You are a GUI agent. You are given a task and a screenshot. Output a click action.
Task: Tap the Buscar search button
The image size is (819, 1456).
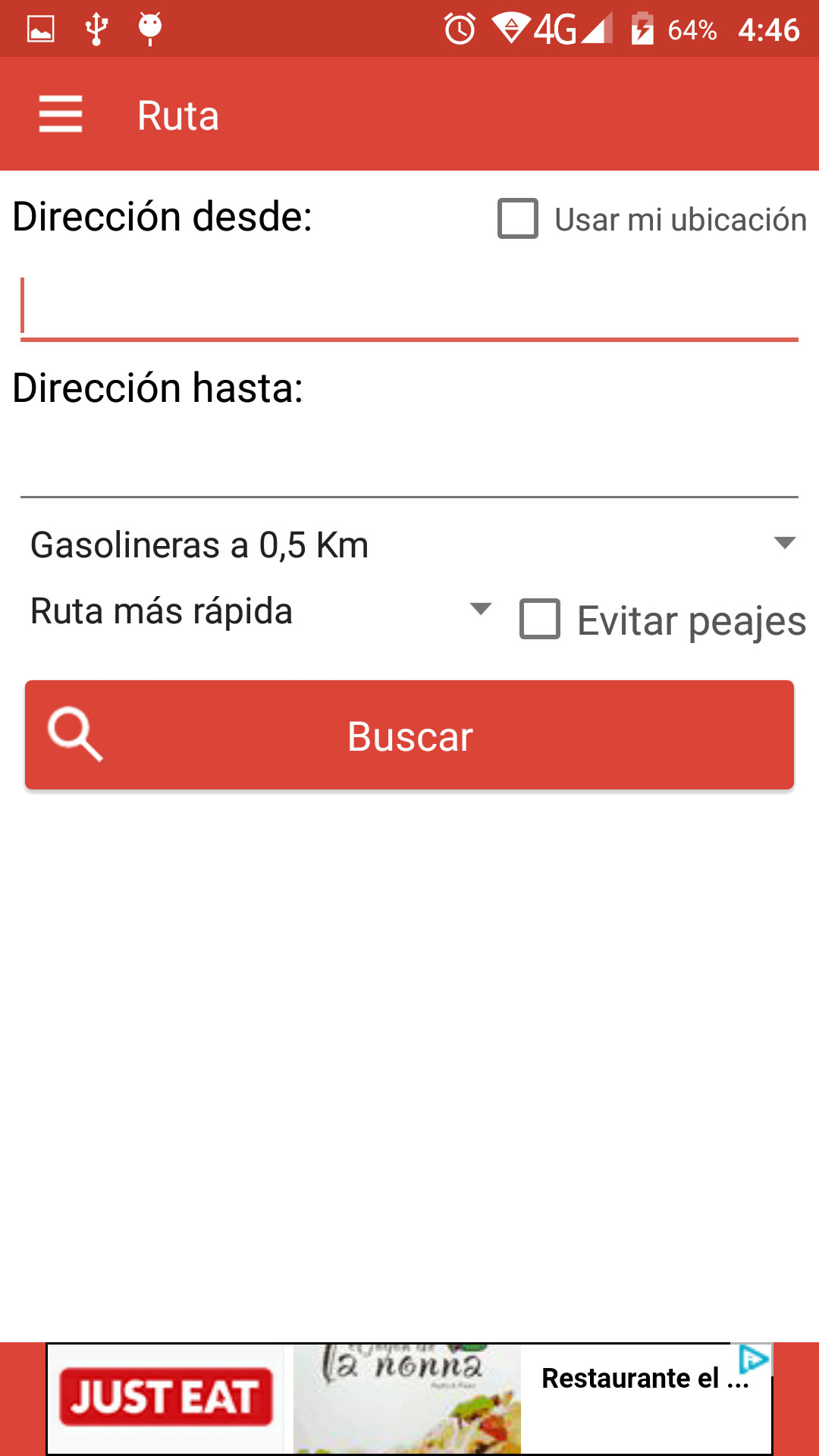click(409, 735)
